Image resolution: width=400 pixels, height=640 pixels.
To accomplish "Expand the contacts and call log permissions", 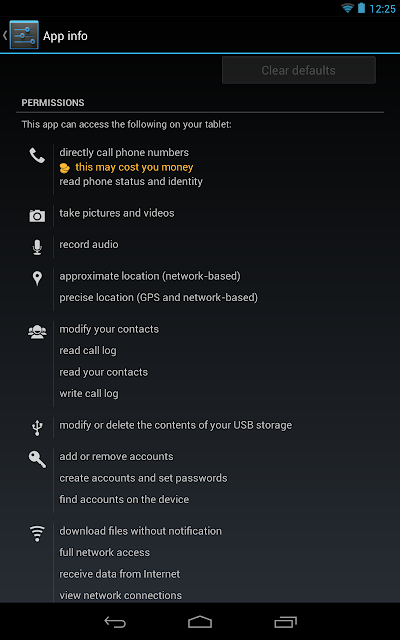I will tap(200, 362).
